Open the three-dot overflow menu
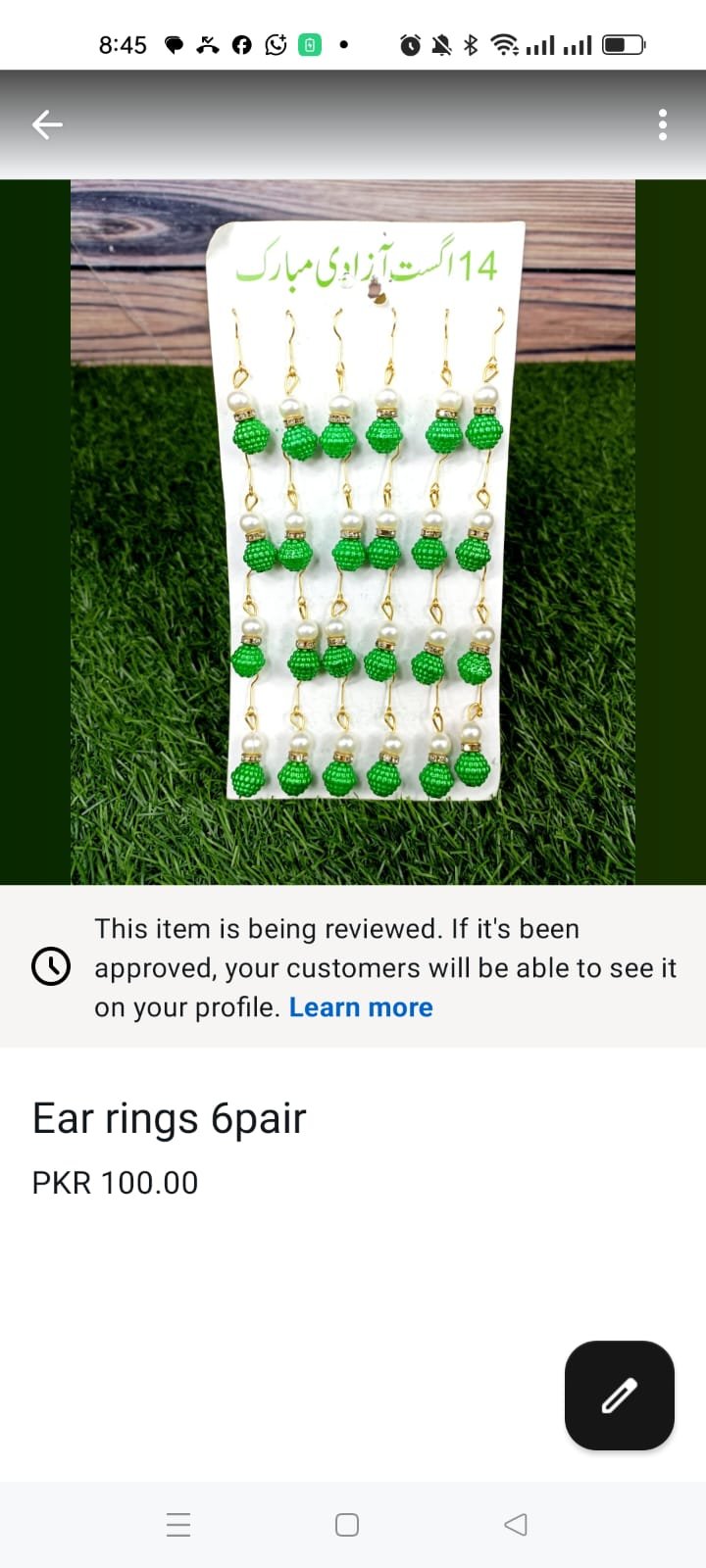The height and width of the screenshot is (1568, 706). pos(663,124)
